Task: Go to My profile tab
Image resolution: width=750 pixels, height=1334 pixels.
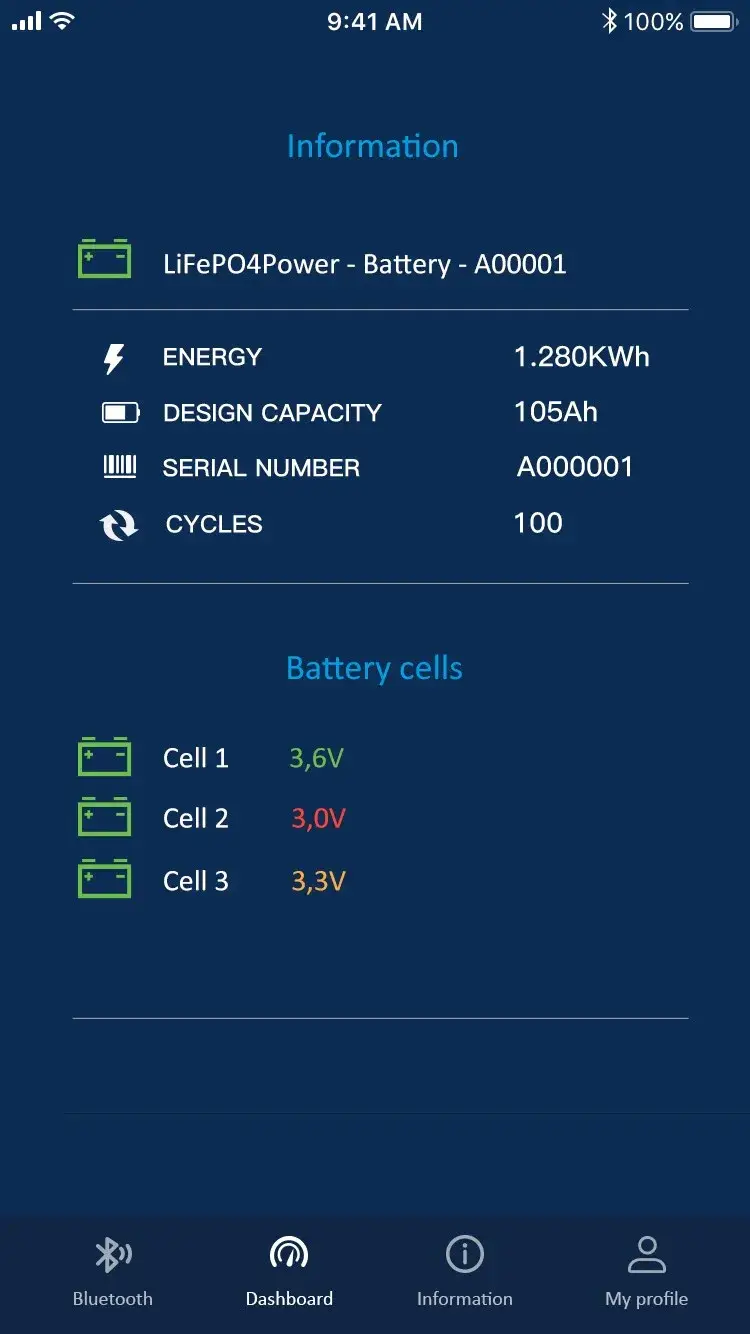Action: (x=646, y=1270)
